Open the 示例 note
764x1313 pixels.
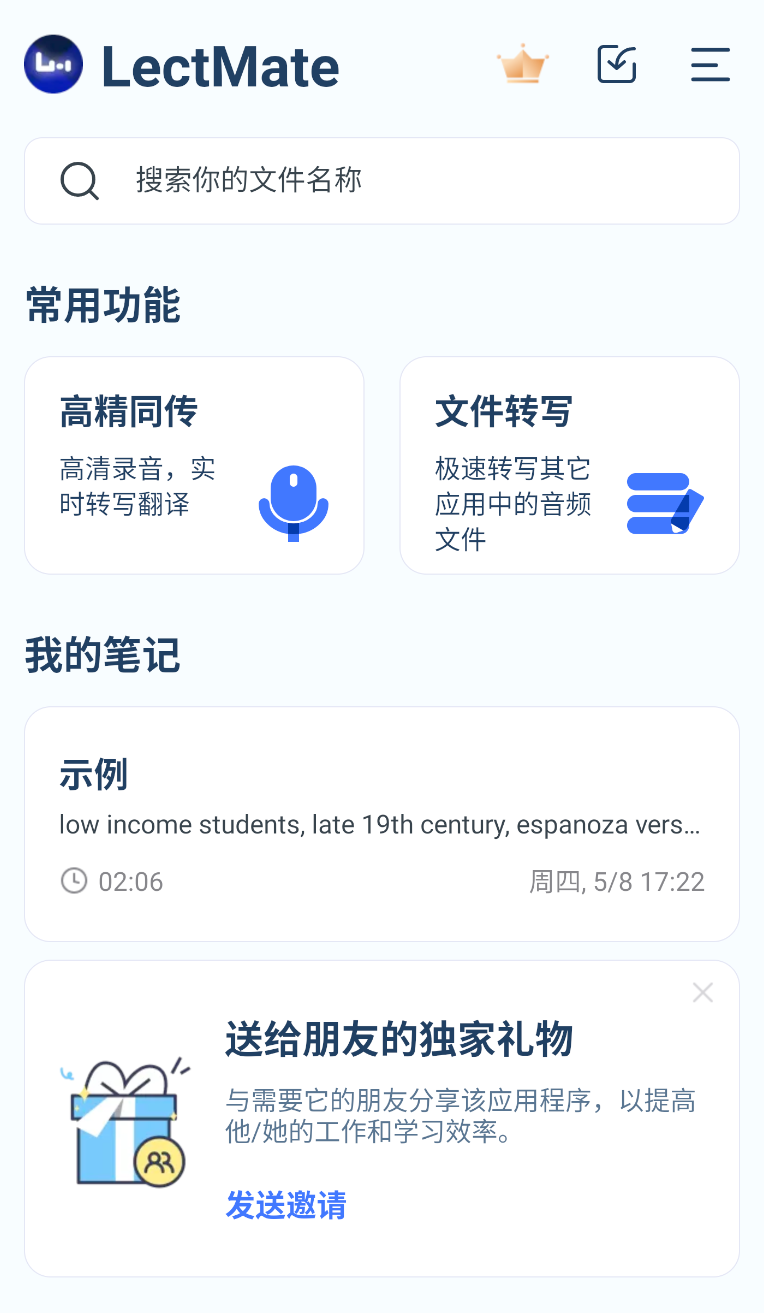pos(382,824)
